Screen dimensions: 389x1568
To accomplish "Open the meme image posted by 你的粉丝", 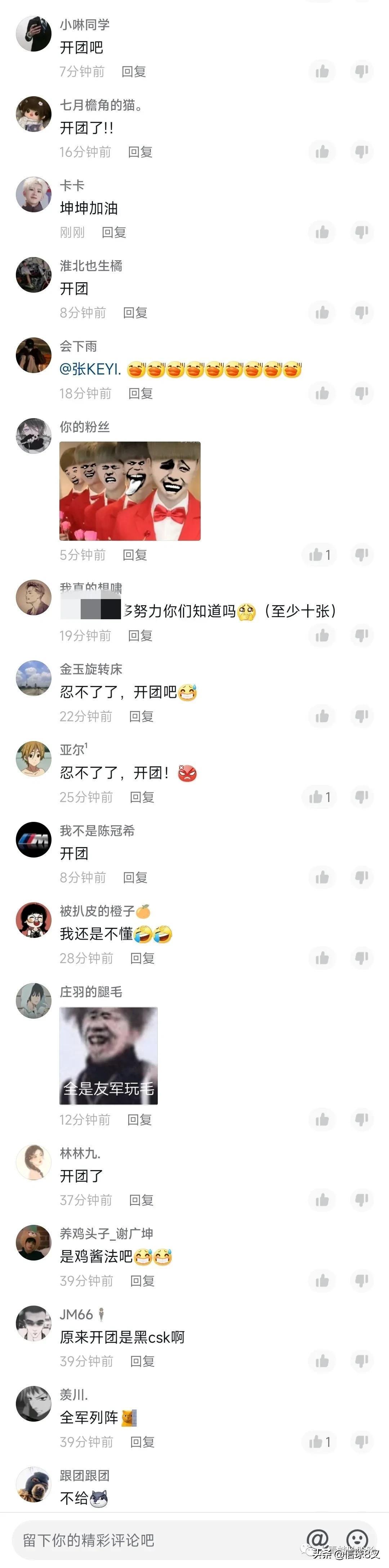I will (129, 491).
